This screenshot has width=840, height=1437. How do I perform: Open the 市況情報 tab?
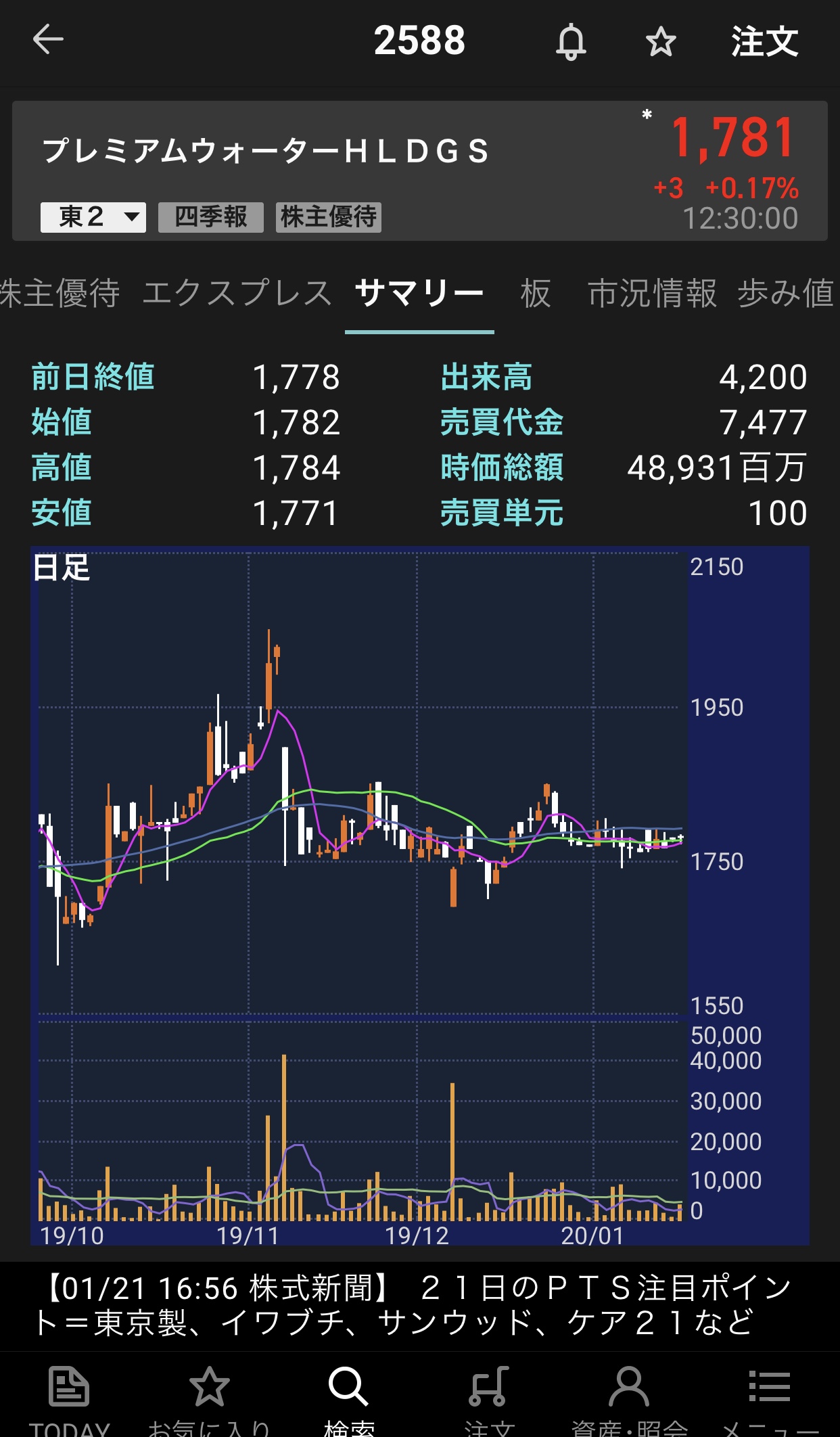652,294
